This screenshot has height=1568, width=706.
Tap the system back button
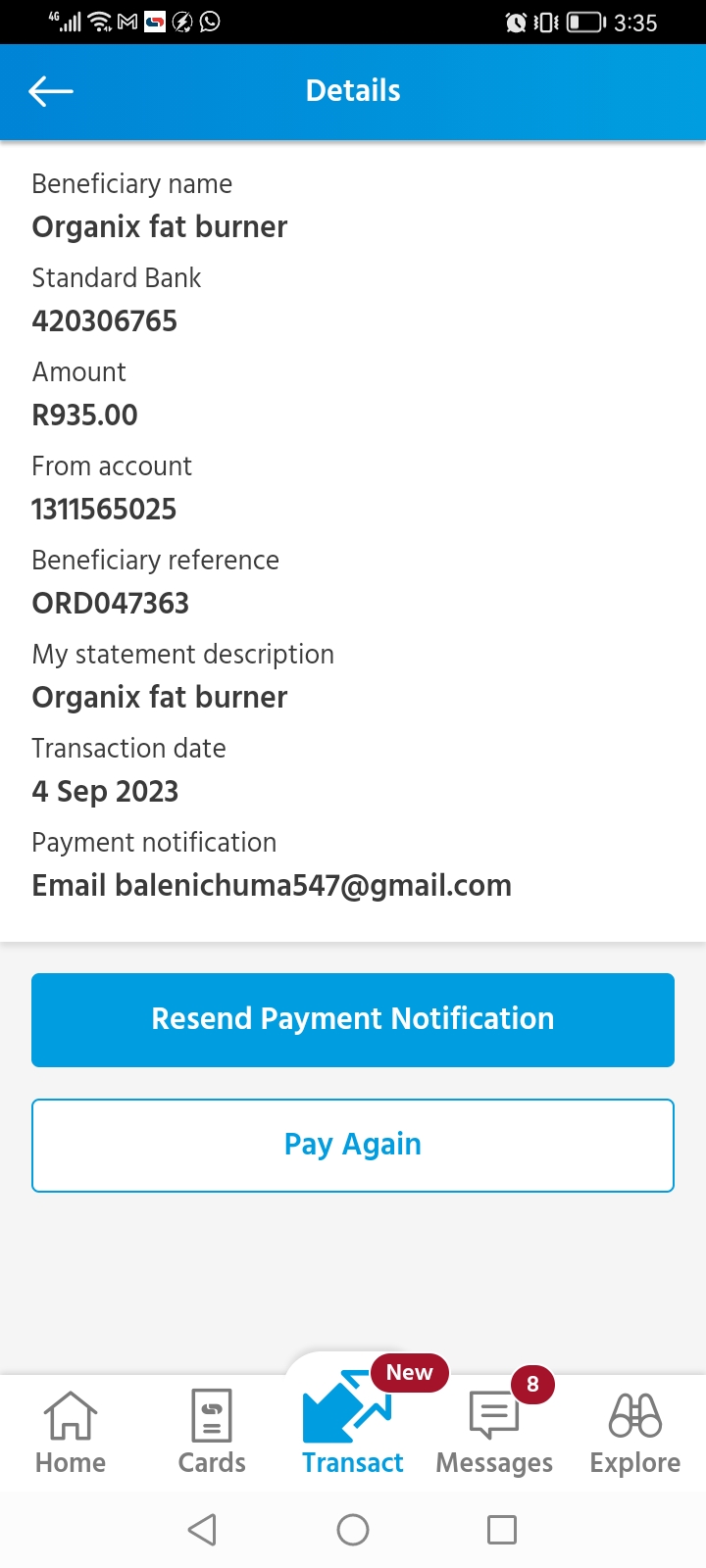click(203, 1530)
